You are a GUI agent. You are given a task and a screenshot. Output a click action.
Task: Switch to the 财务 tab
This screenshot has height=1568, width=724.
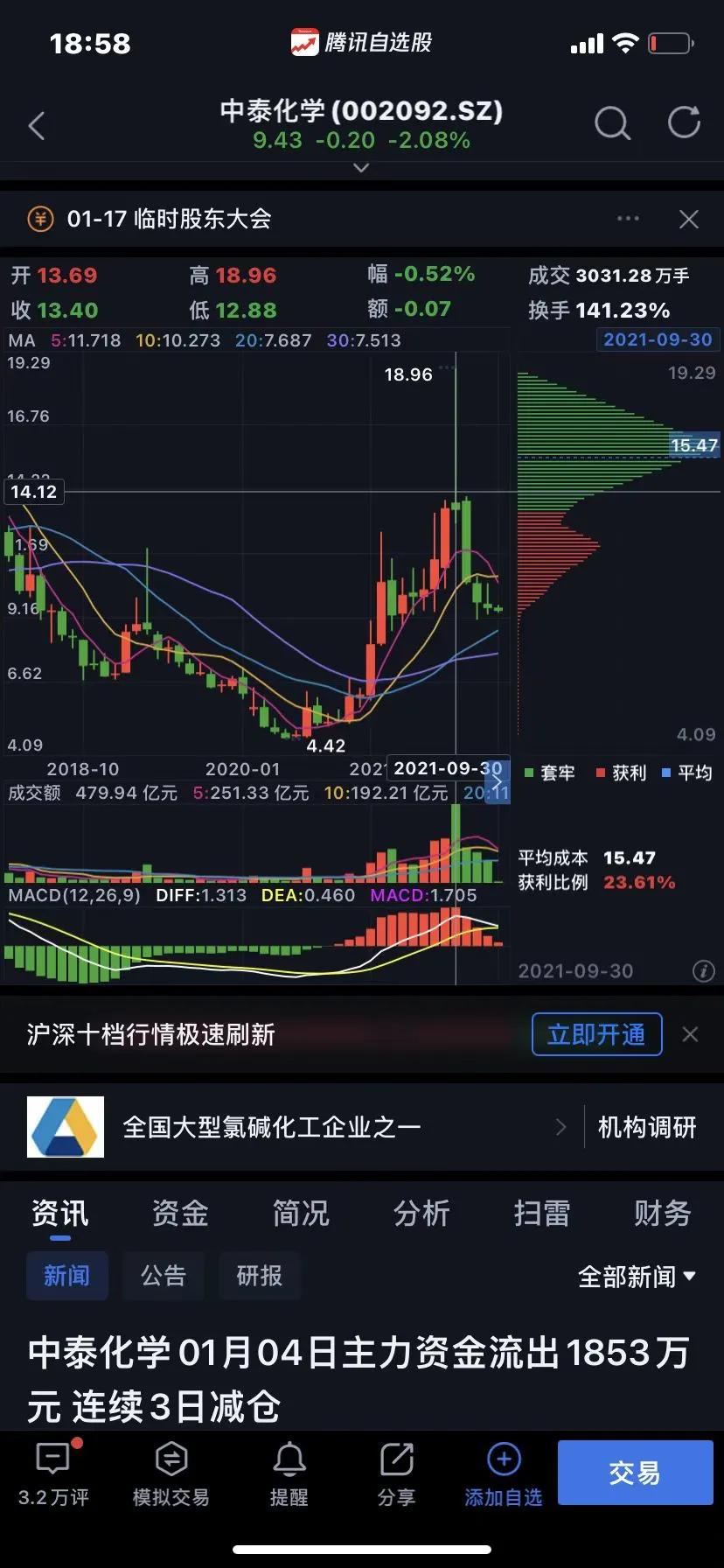[662, 1214]
